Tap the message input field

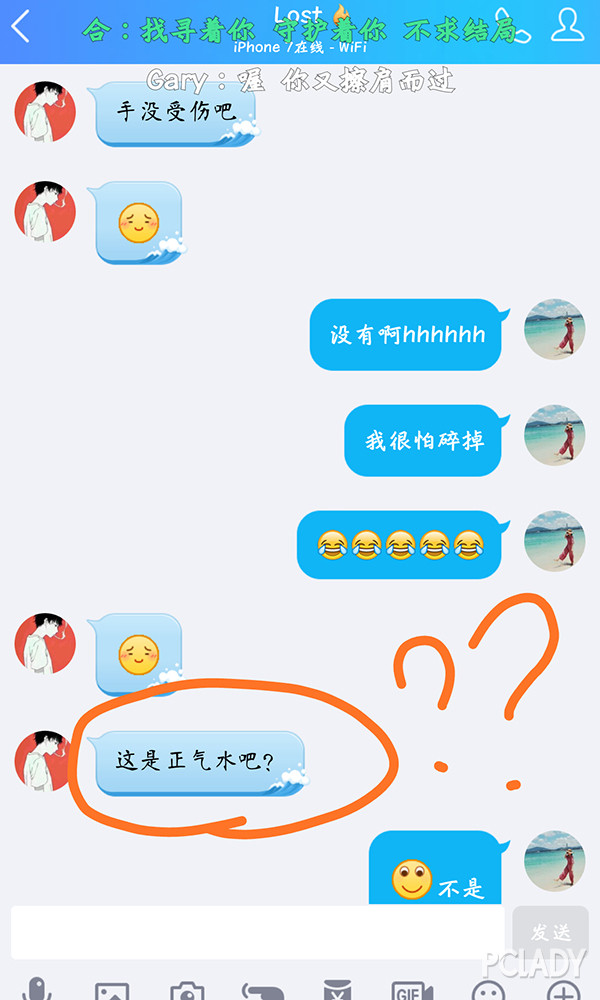coord(260,932)
